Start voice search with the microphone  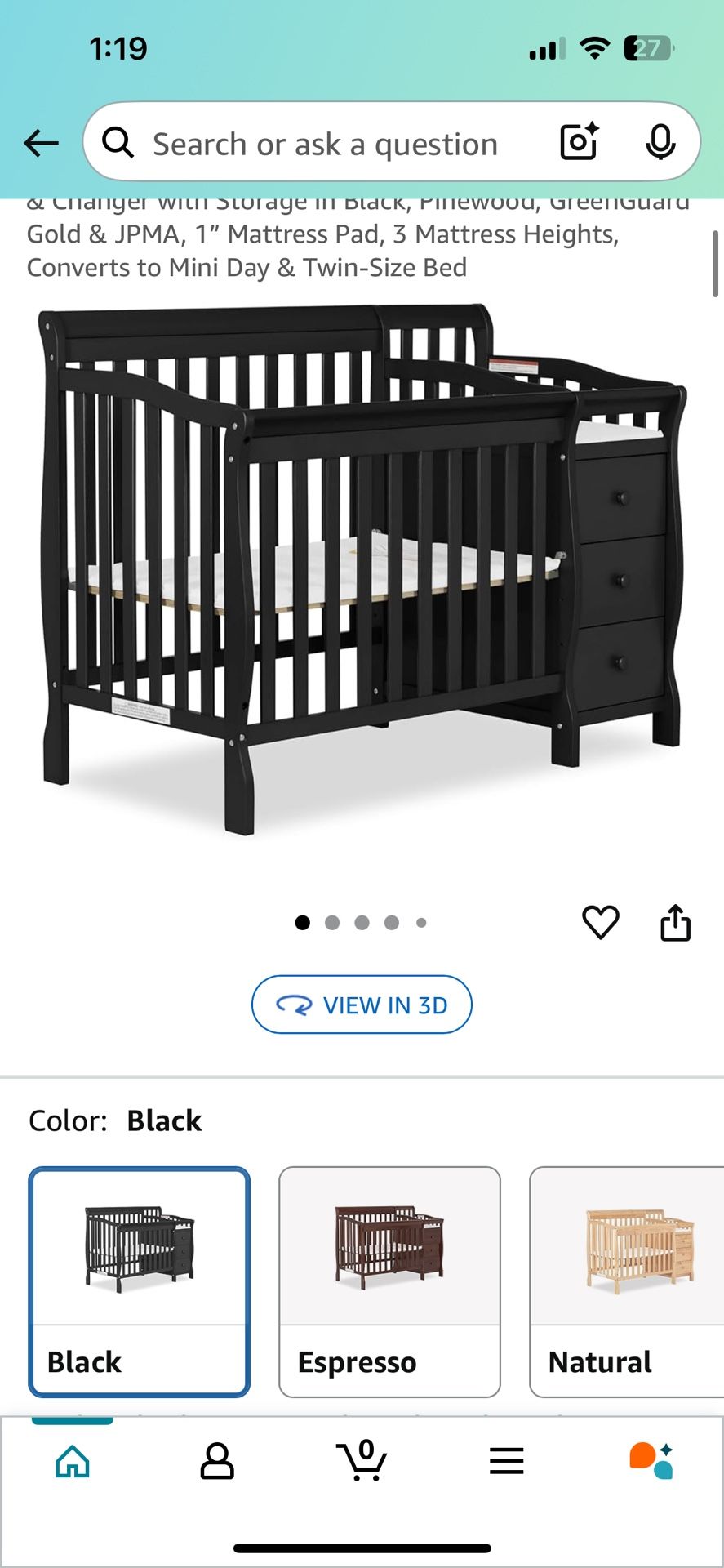(660, 143)
